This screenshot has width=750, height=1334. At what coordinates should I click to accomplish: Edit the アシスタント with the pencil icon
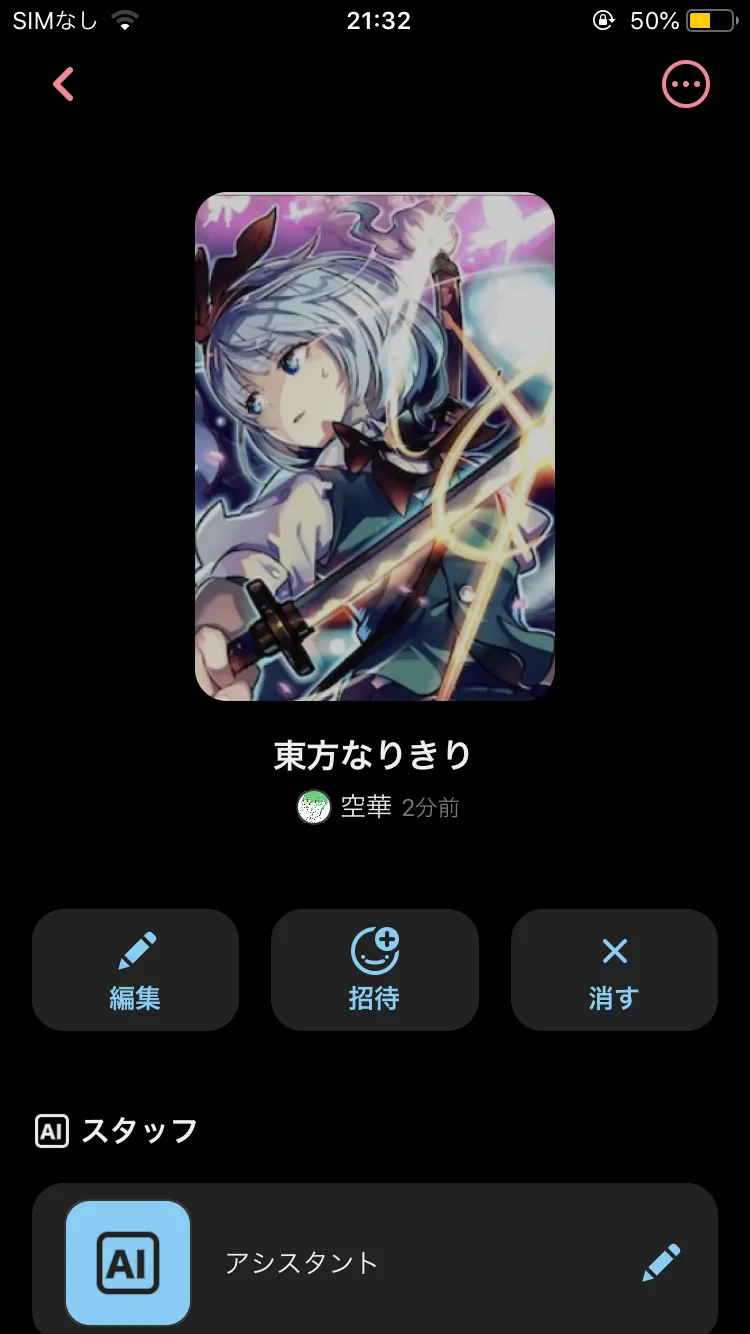[661, 1263]
